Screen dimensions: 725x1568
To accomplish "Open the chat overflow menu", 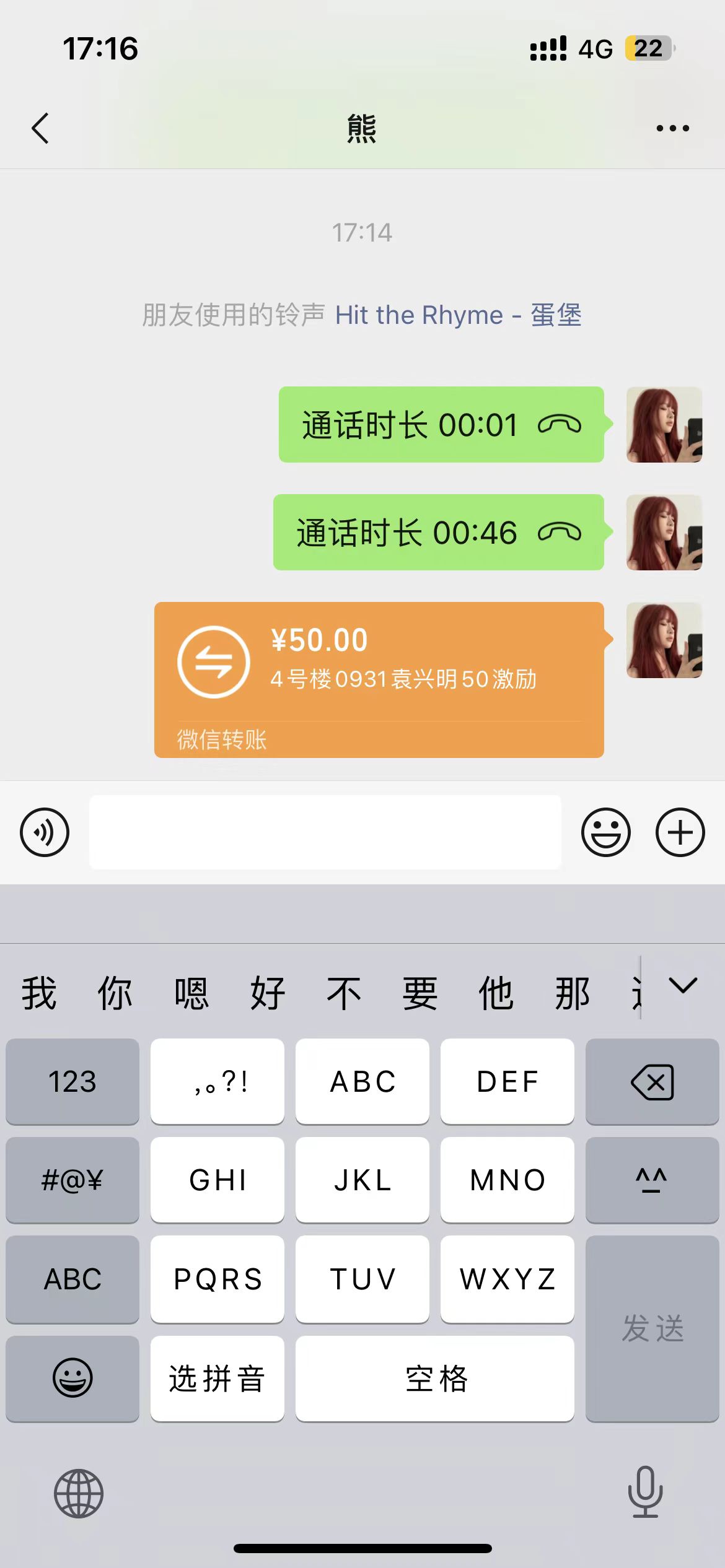I will pos(672,128).
